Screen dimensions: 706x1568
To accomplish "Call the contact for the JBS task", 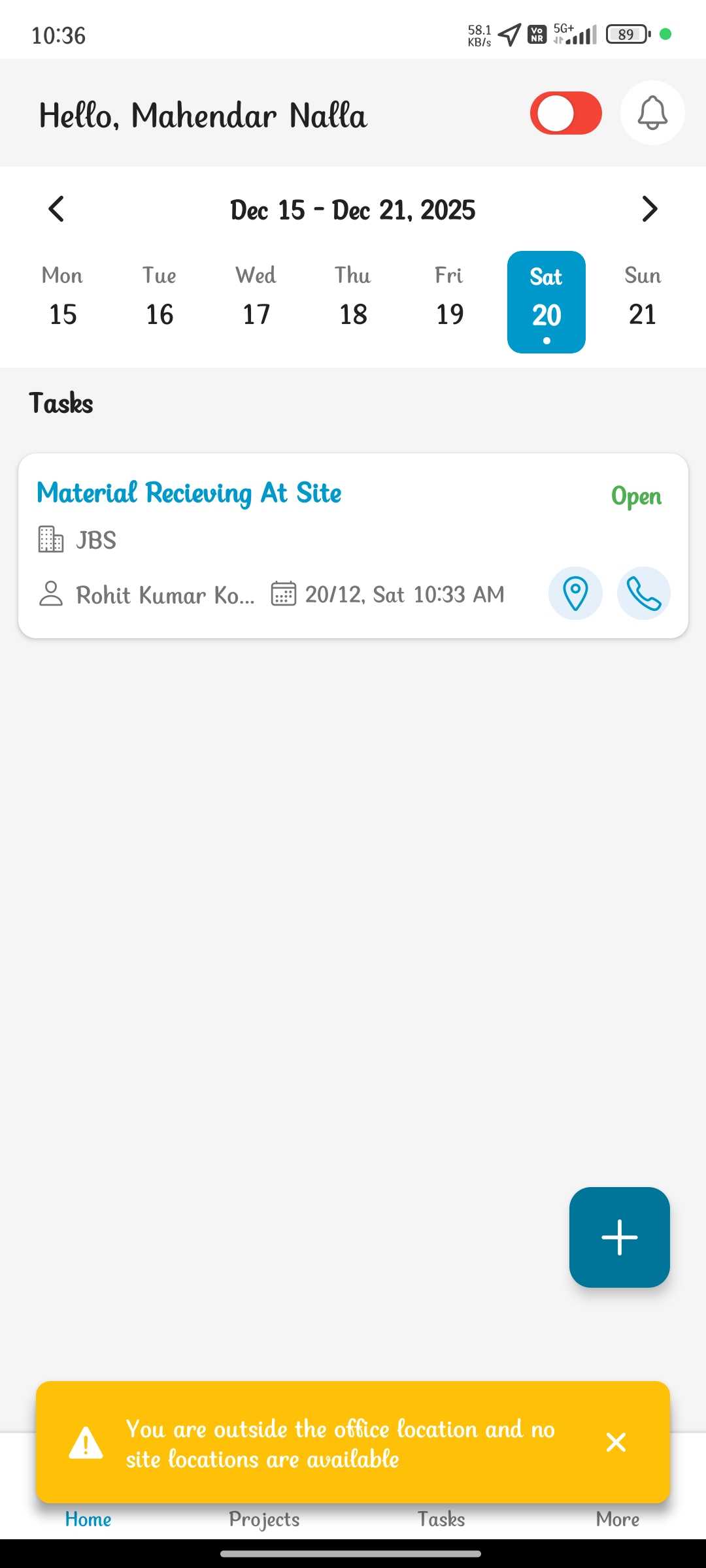I will coord(644,593).
